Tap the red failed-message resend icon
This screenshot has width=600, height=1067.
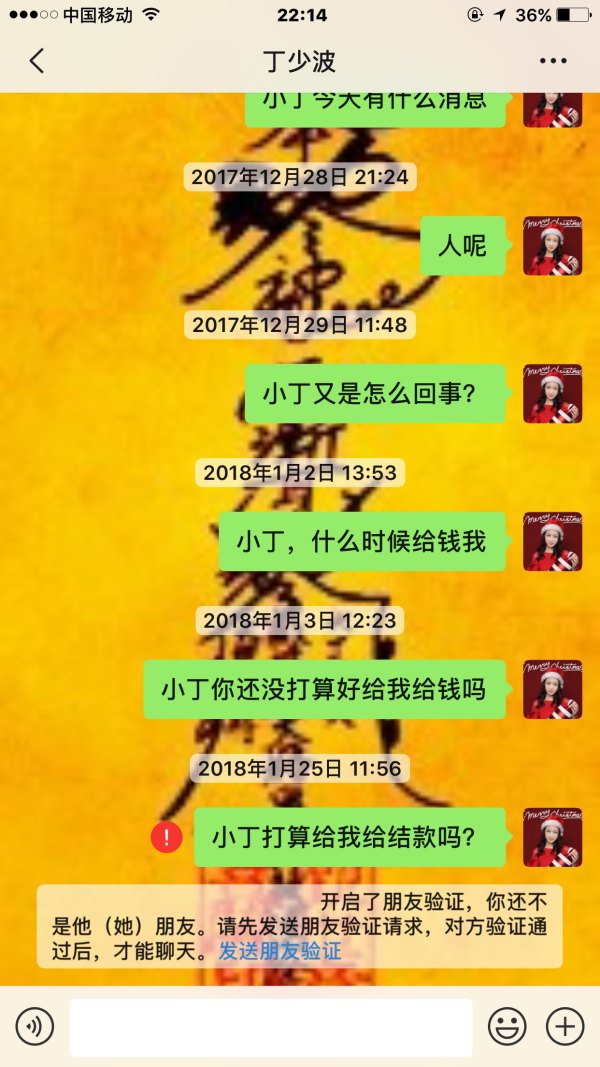pyautogui.click(x=166, y=836)
